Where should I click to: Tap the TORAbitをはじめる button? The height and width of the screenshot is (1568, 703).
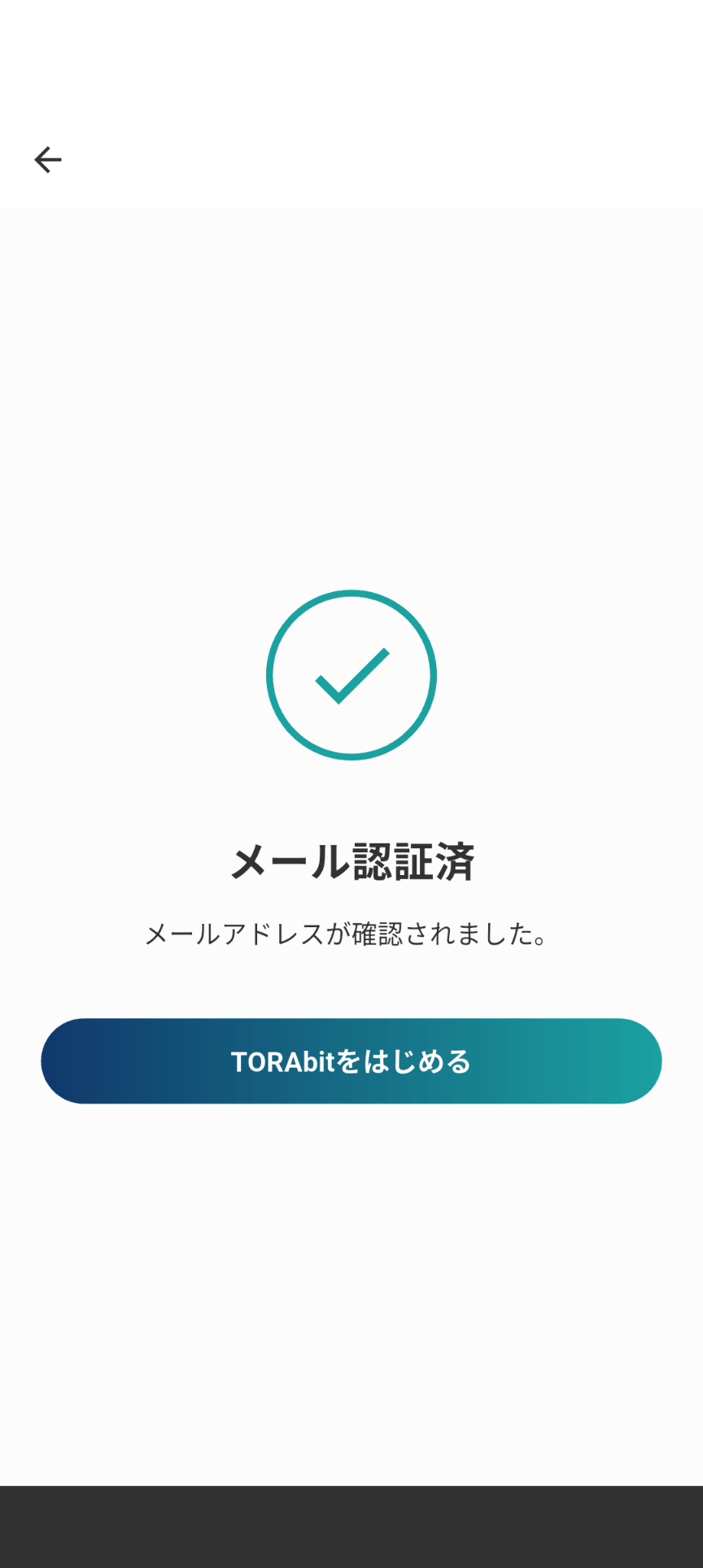pos(351,1061)
